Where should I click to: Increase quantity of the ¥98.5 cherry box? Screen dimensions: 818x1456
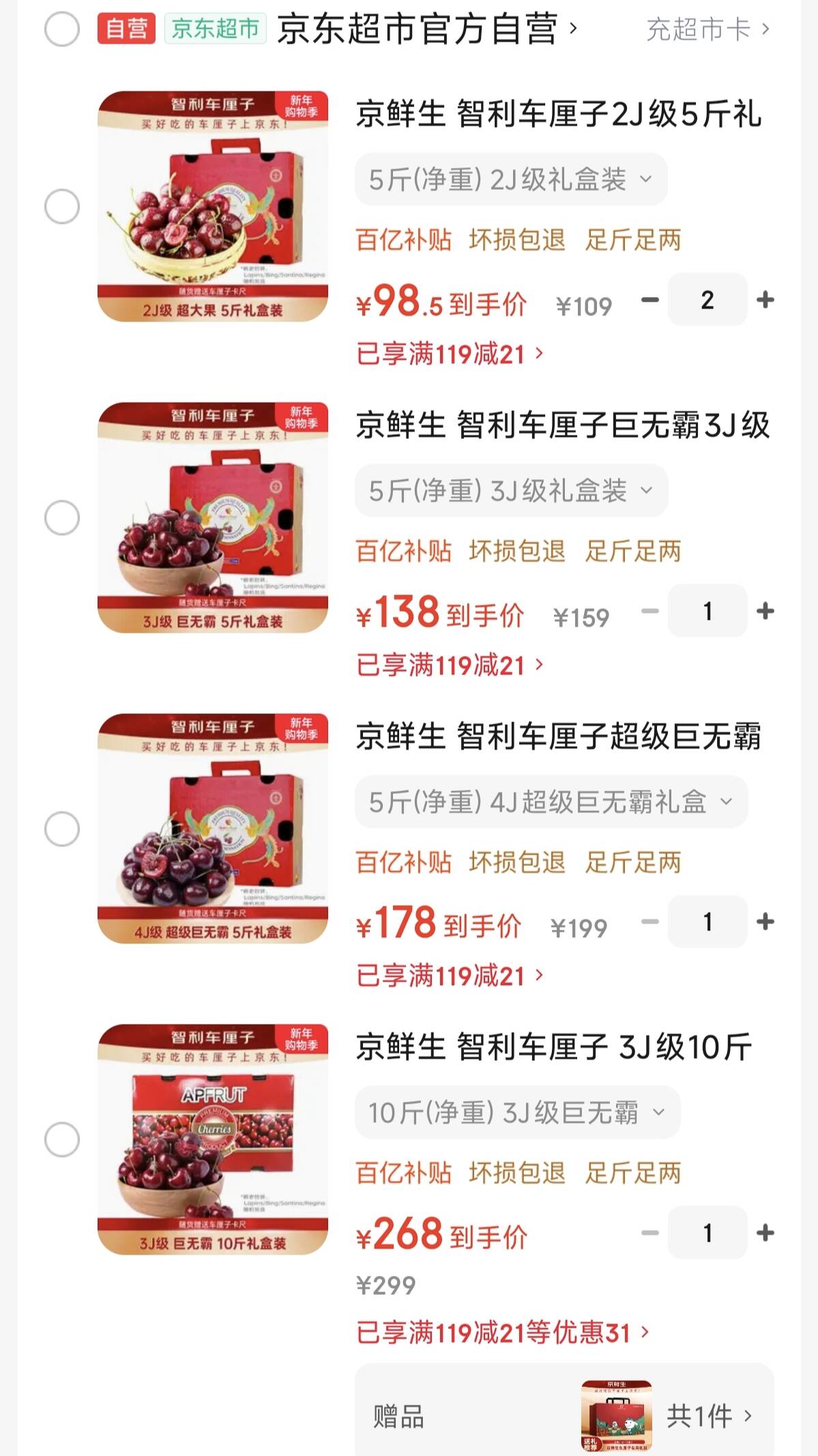point(765,300)
